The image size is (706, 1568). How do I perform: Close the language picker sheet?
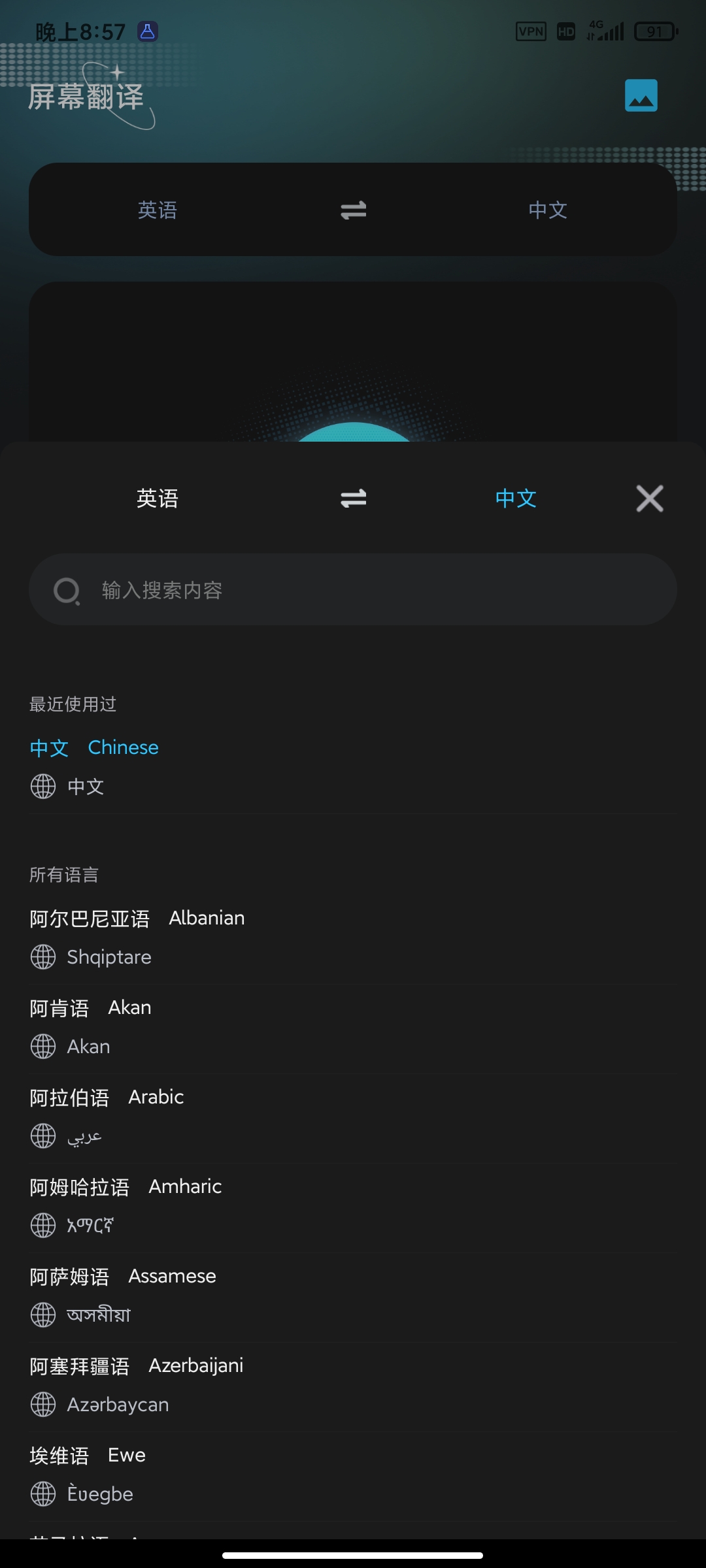click(x=650, y=498)
